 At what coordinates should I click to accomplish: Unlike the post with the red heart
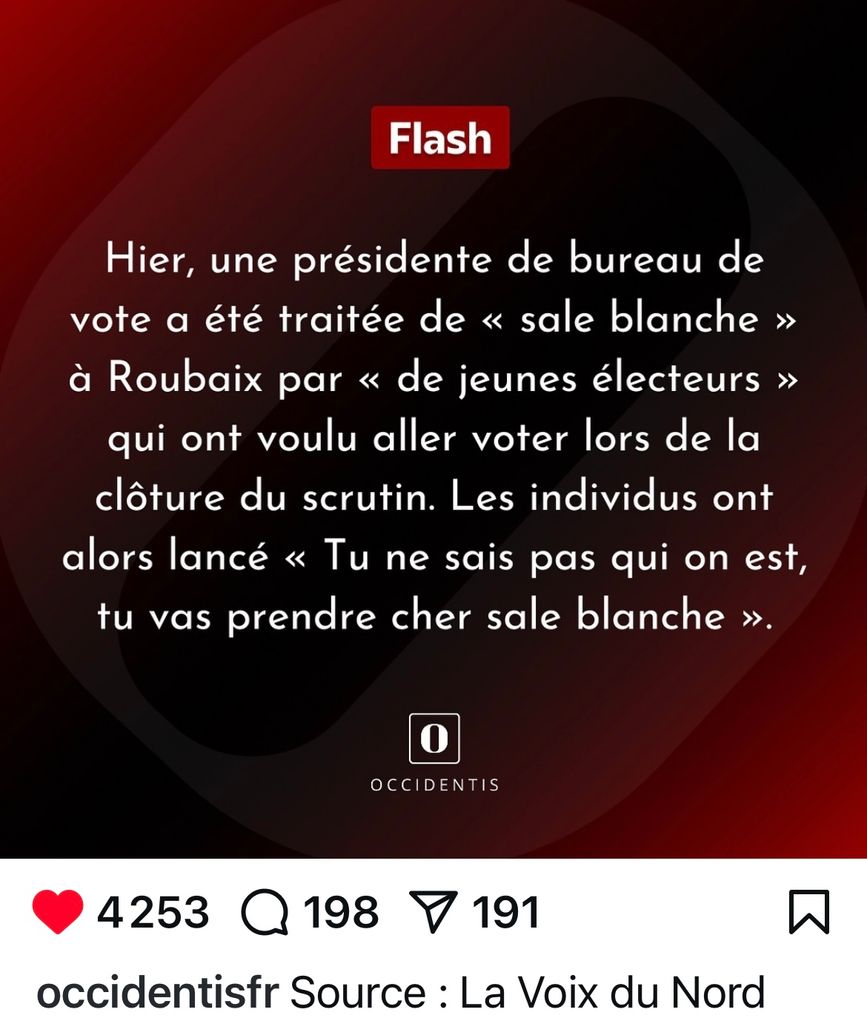click(57, 912)
